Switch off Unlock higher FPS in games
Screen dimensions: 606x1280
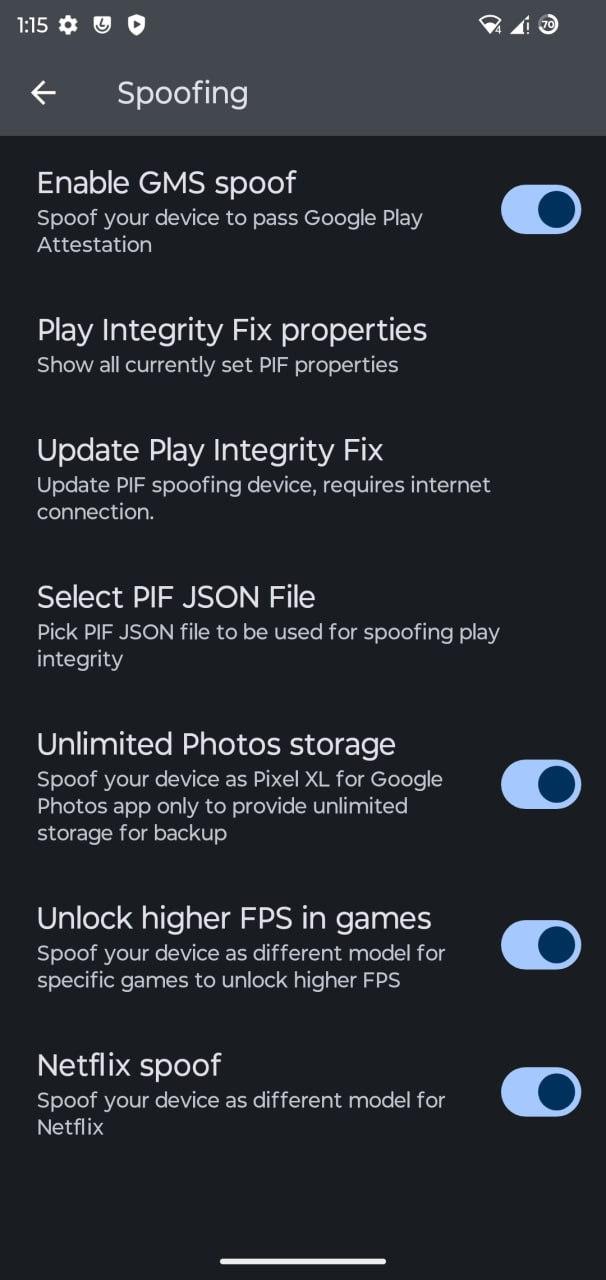click(x=540, y=945)
